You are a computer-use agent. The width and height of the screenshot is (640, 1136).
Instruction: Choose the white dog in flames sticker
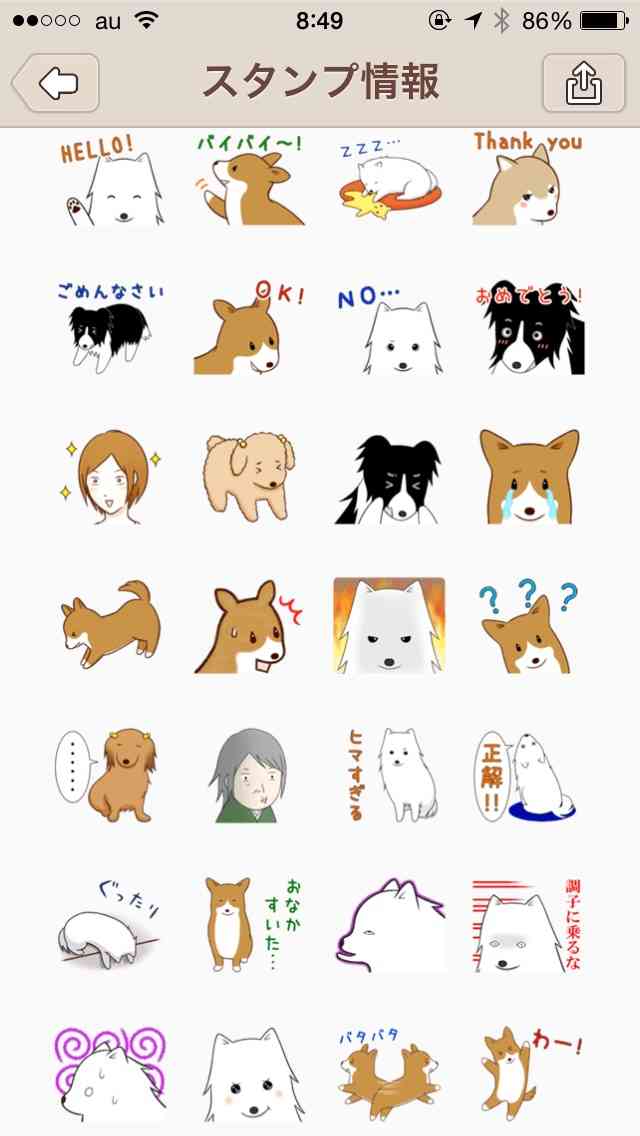(x=389, y=625)
